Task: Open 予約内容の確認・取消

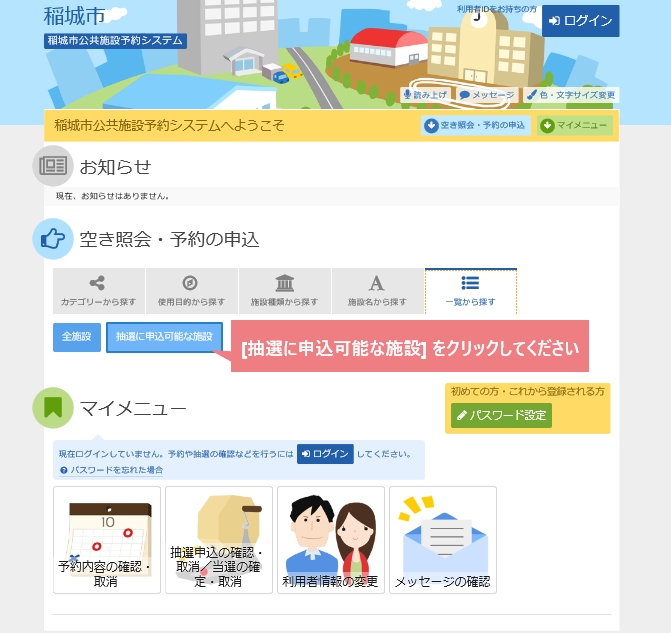Action: click(x=106, y=540)
